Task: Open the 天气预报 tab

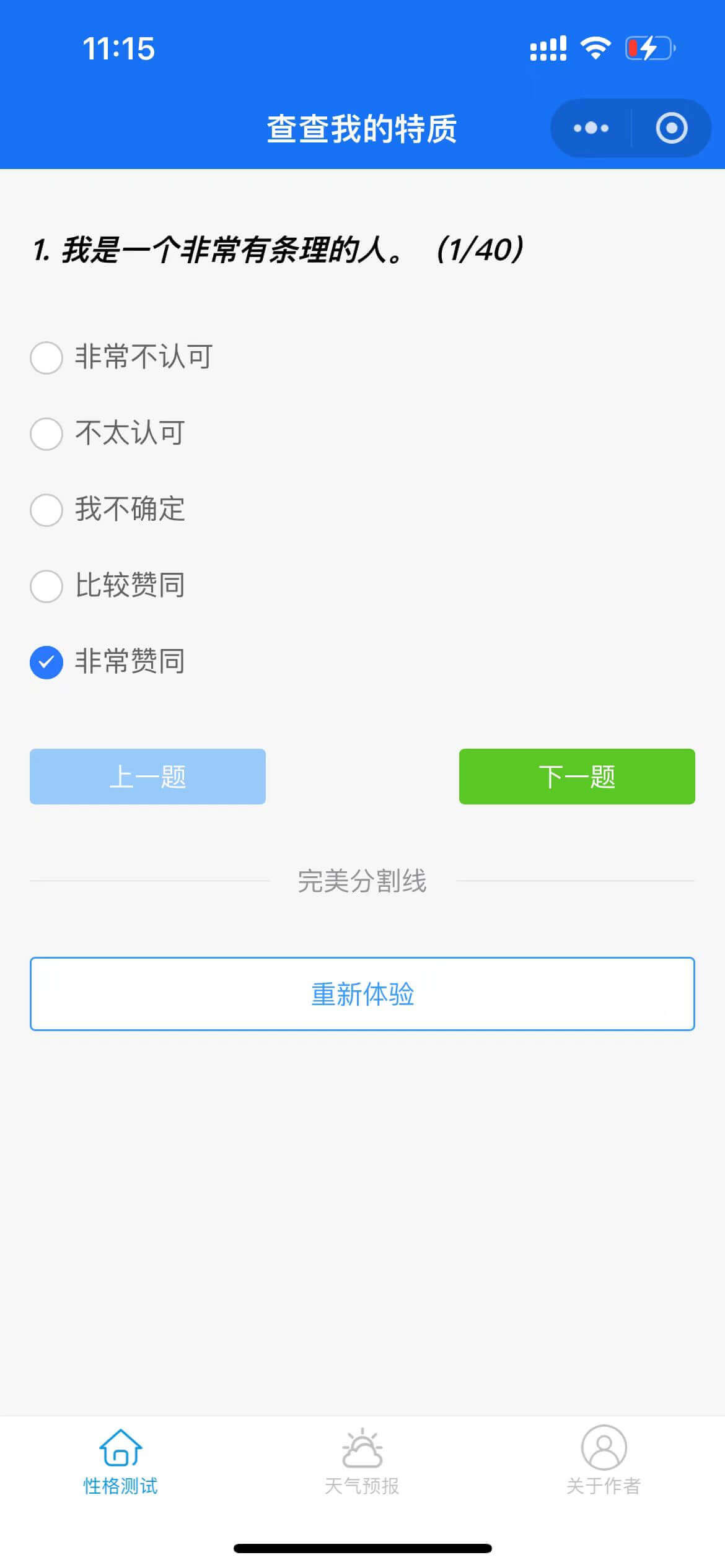Action: [x=362, y=1461]
